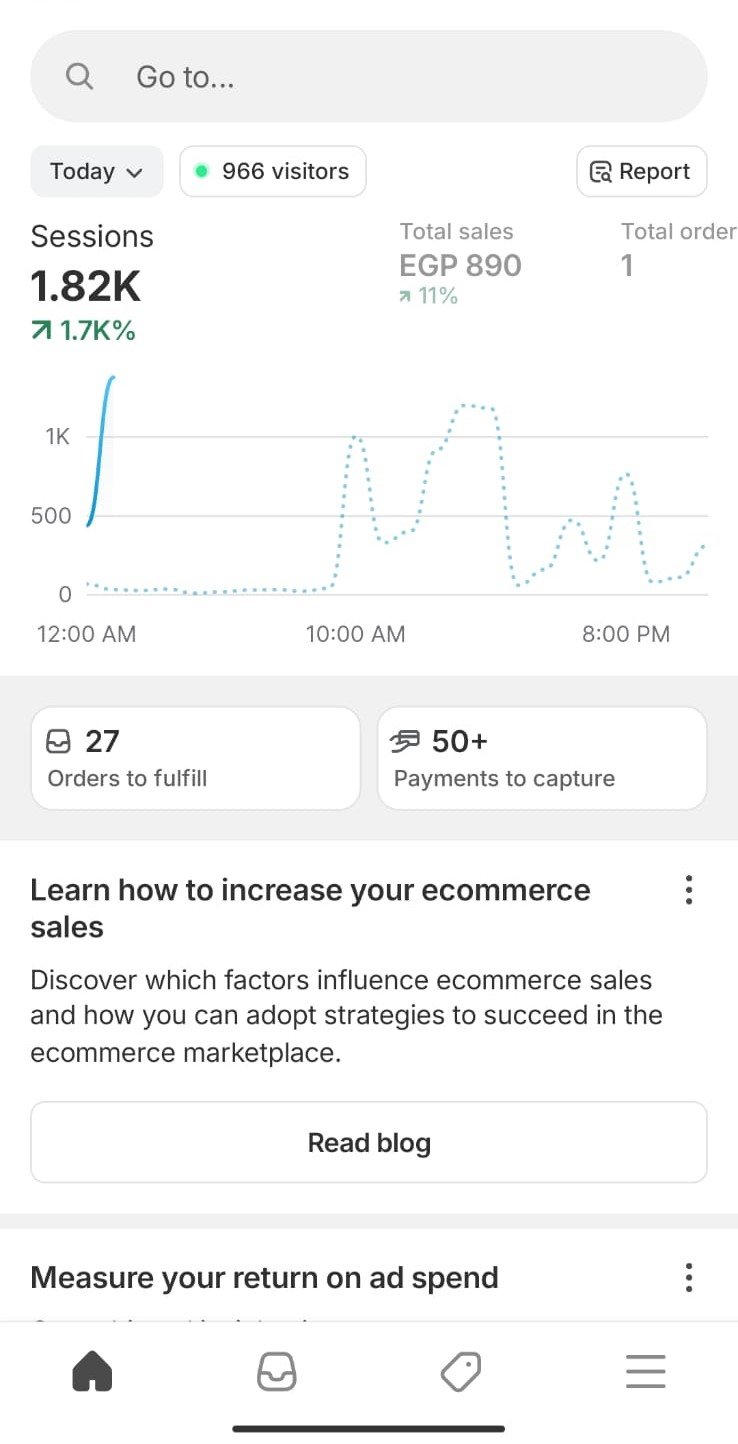Switch to the Products tag tab
Image resolution: width=738 pixels, height=1444 pixels.
pyautogui.click(x=461, y=1371)
